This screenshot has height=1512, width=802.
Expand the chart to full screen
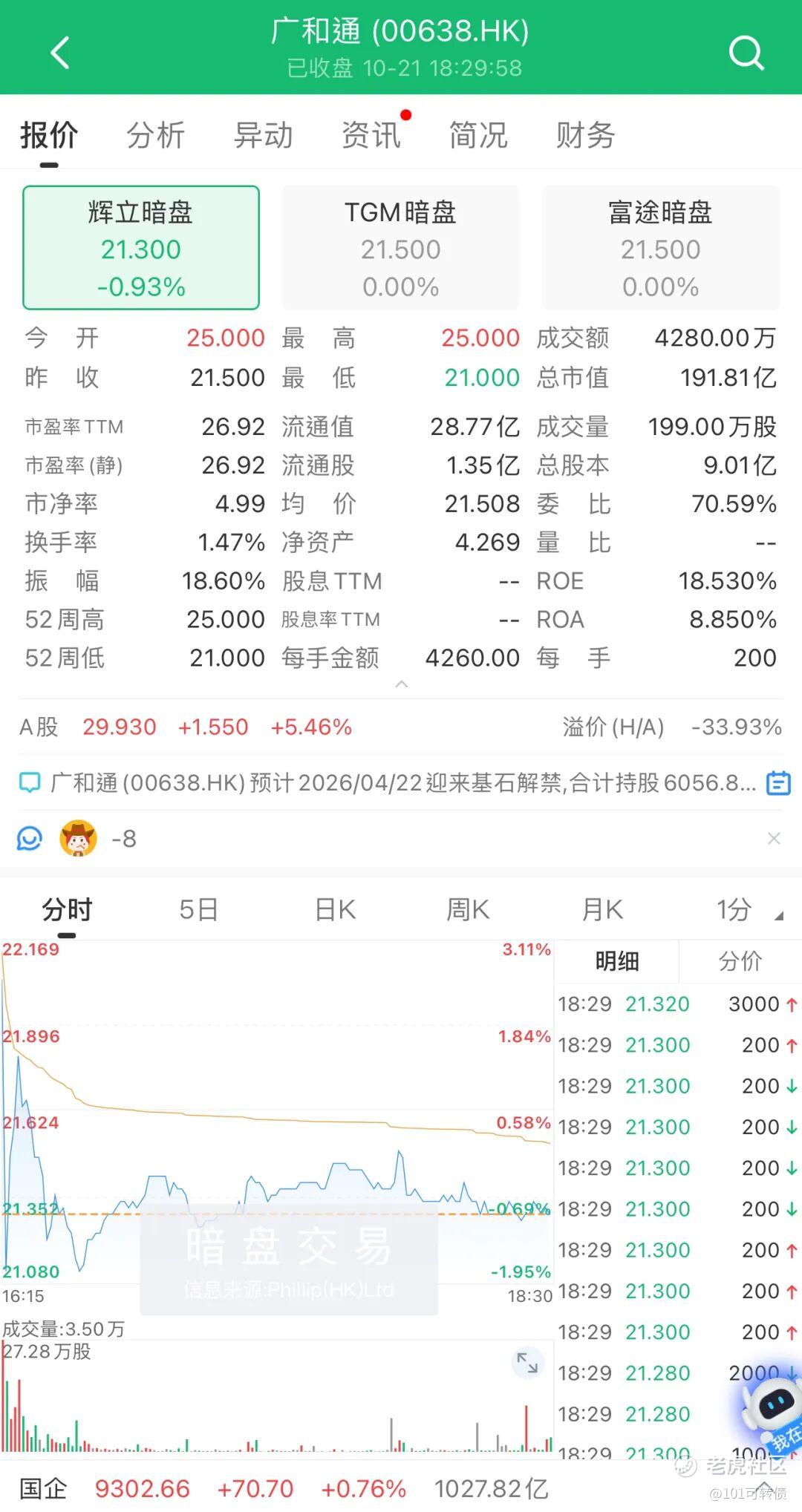click(528, 1362)
